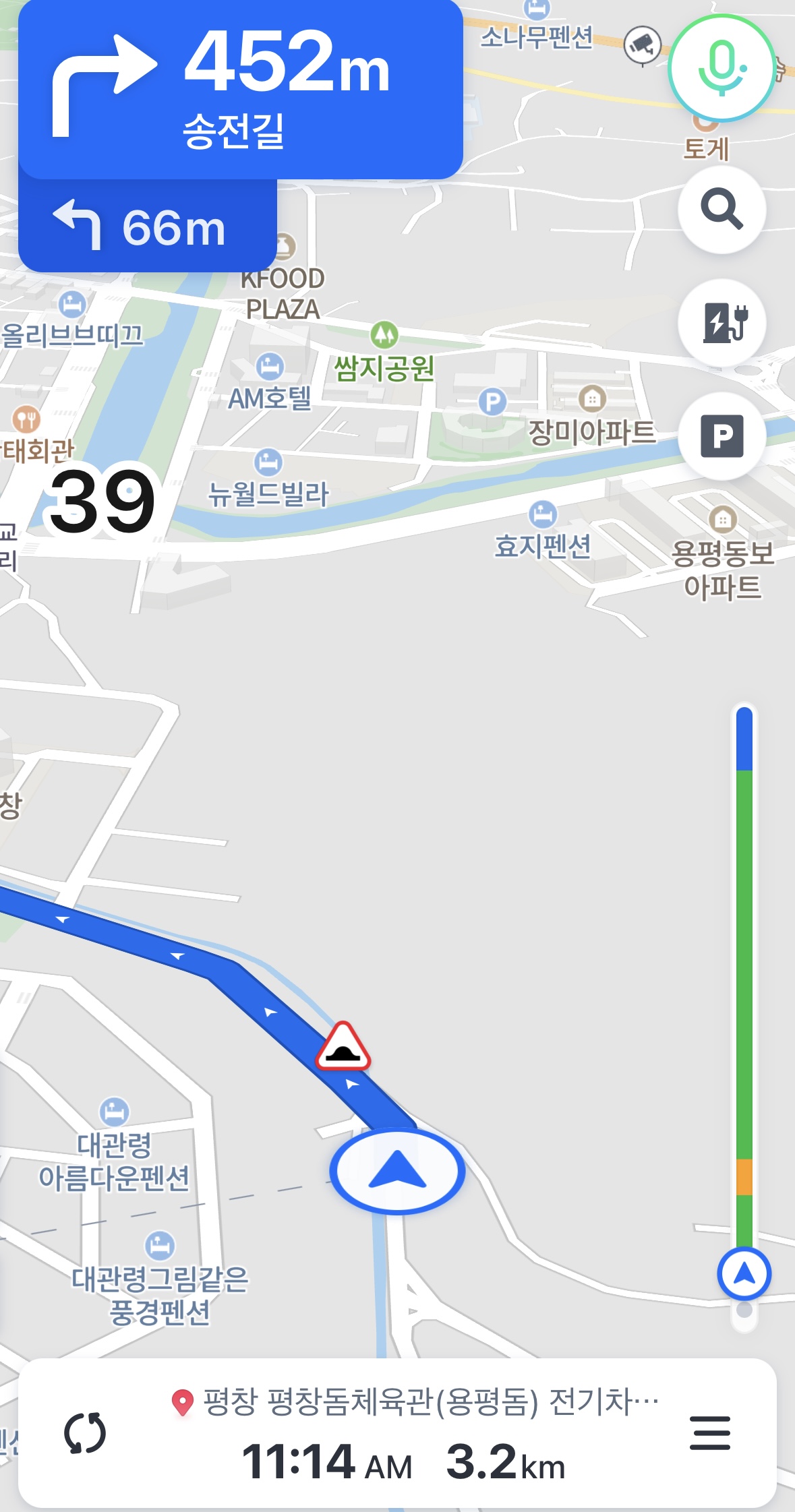The height and width of the screenshot is (1512, 795).
Task: Tap the speed bump warning sign
Action: (343, 1047)
